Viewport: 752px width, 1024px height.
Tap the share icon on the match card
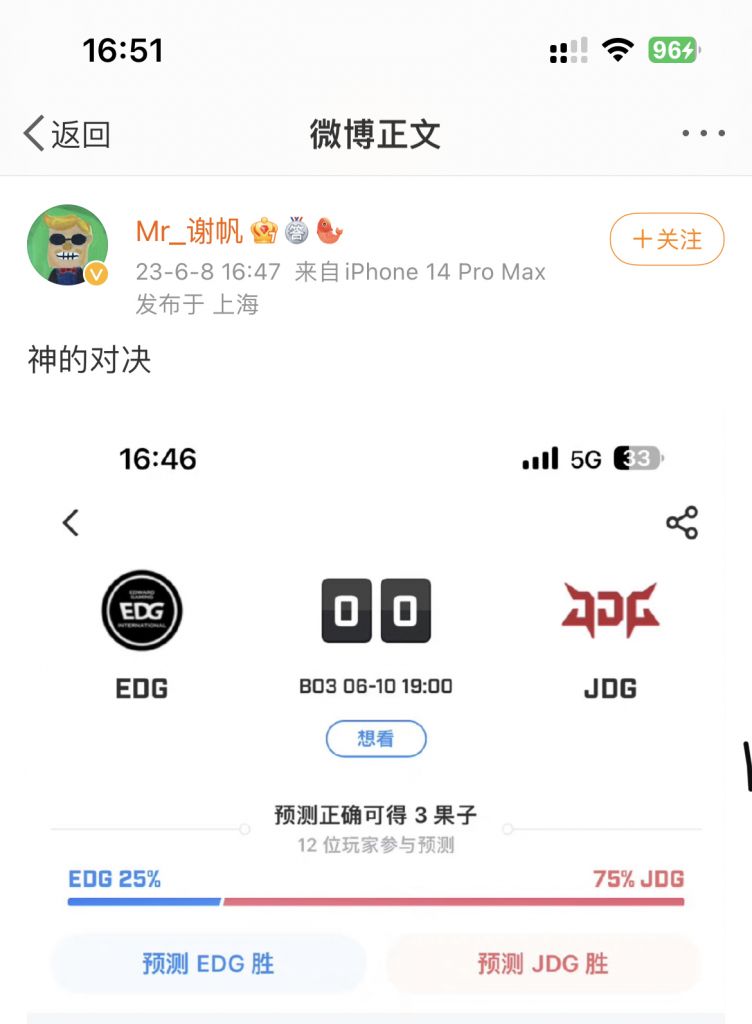click(x=683, y=522)
